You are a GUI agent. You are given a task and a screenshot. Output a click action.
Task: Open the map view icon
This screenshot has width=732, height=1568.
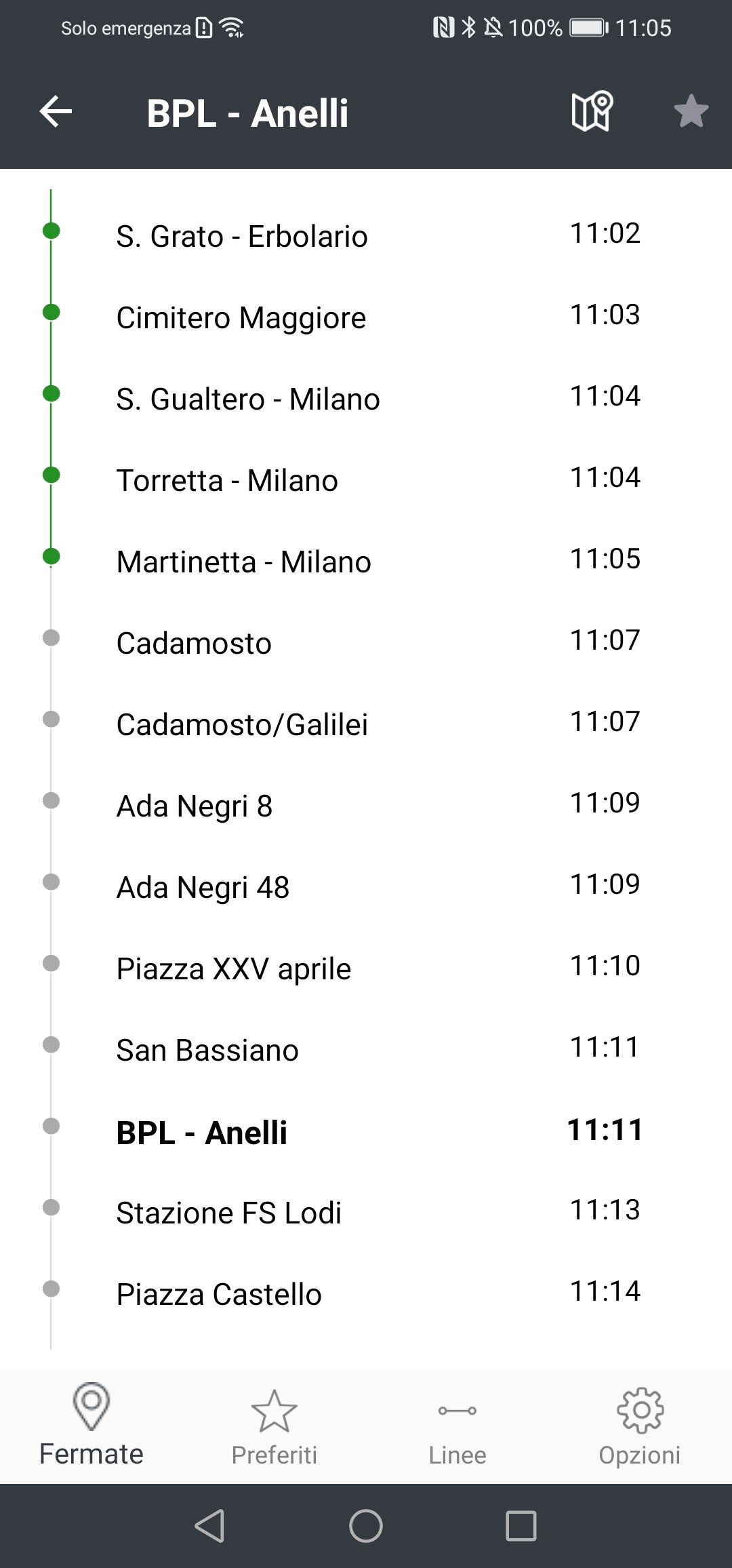[x=592, y=112]
